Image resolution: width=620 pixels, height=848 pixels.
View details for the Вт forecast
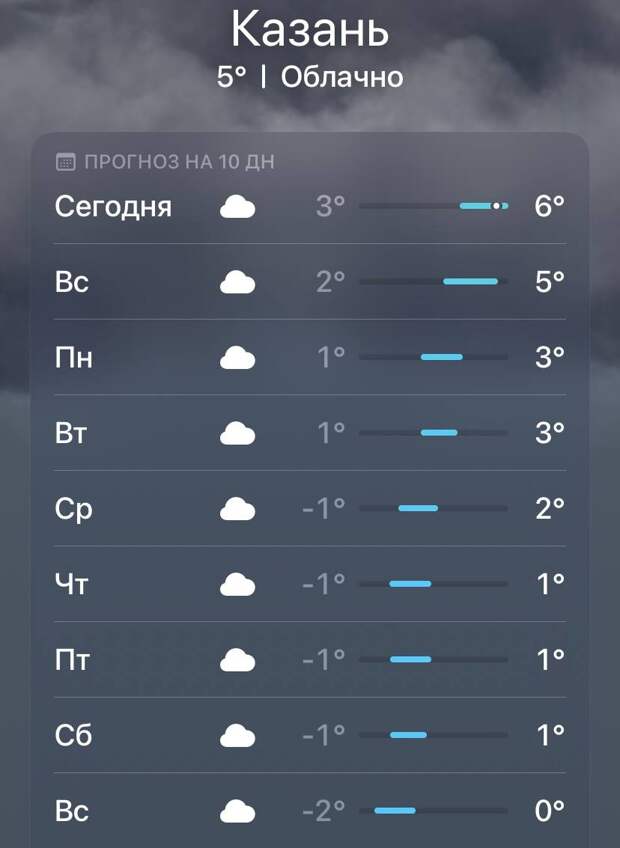pos(310,433)
